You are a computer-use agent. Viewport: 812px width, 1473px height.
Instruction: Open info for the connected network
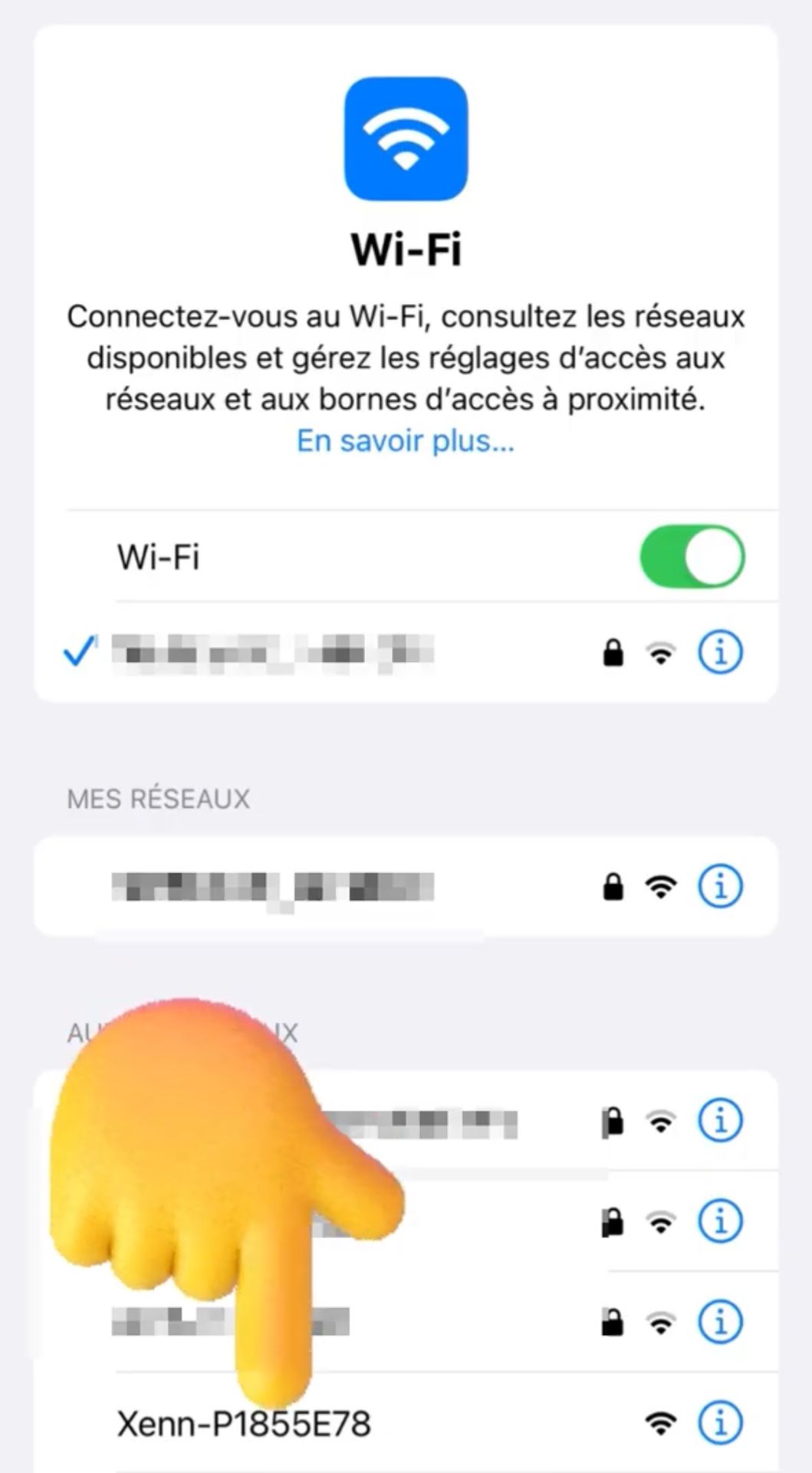coord(720,653)
